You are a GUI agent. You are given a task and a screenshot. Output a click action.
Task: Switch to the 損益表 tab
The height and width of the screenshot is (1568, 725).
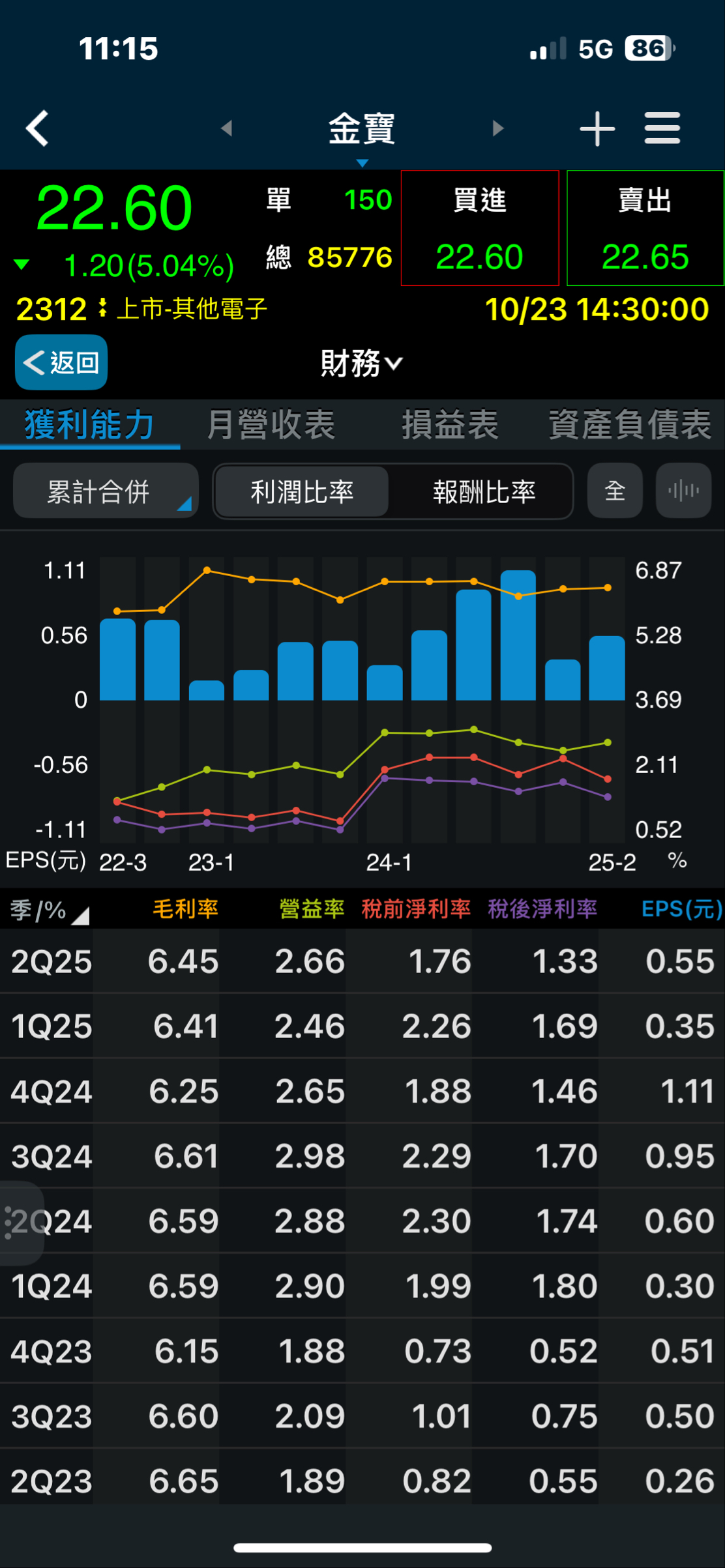450,425
